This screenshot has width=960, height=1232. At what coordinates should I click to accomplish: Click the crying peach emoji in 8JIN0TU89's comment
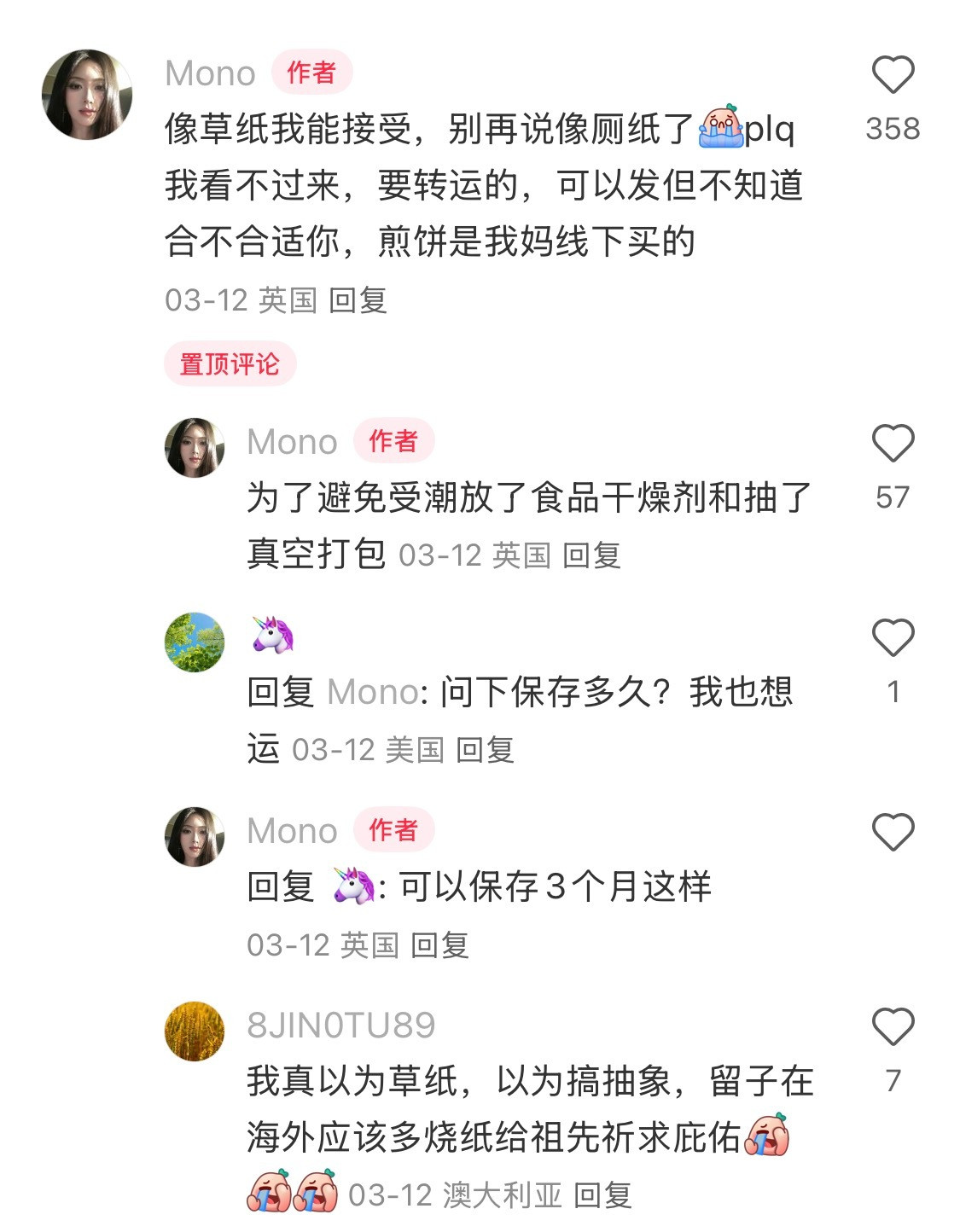click(770, 1135)
